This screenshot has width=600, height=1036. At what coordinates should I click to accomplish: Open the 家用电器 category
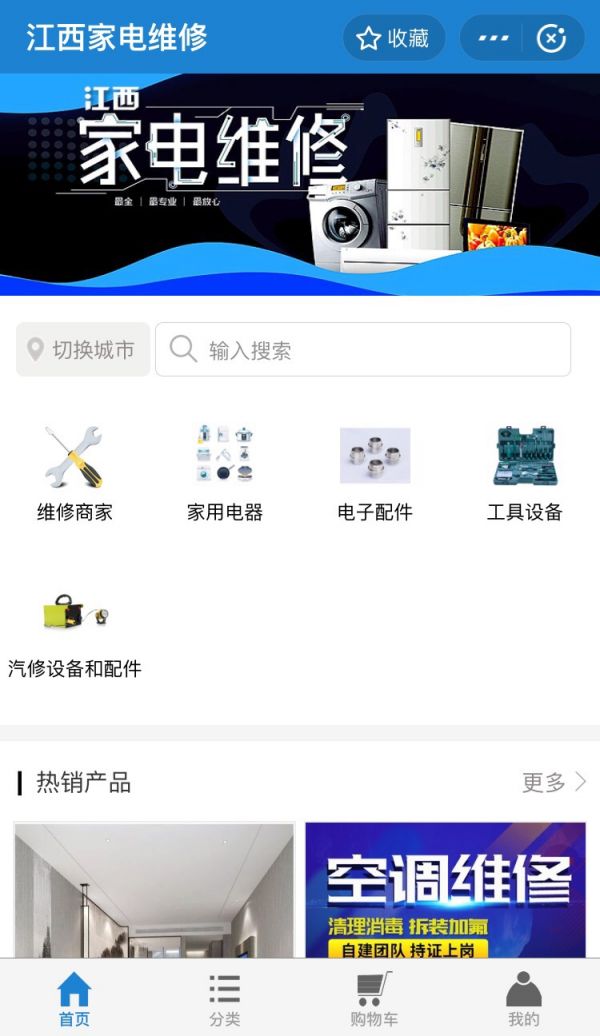[x=225, y=472]
